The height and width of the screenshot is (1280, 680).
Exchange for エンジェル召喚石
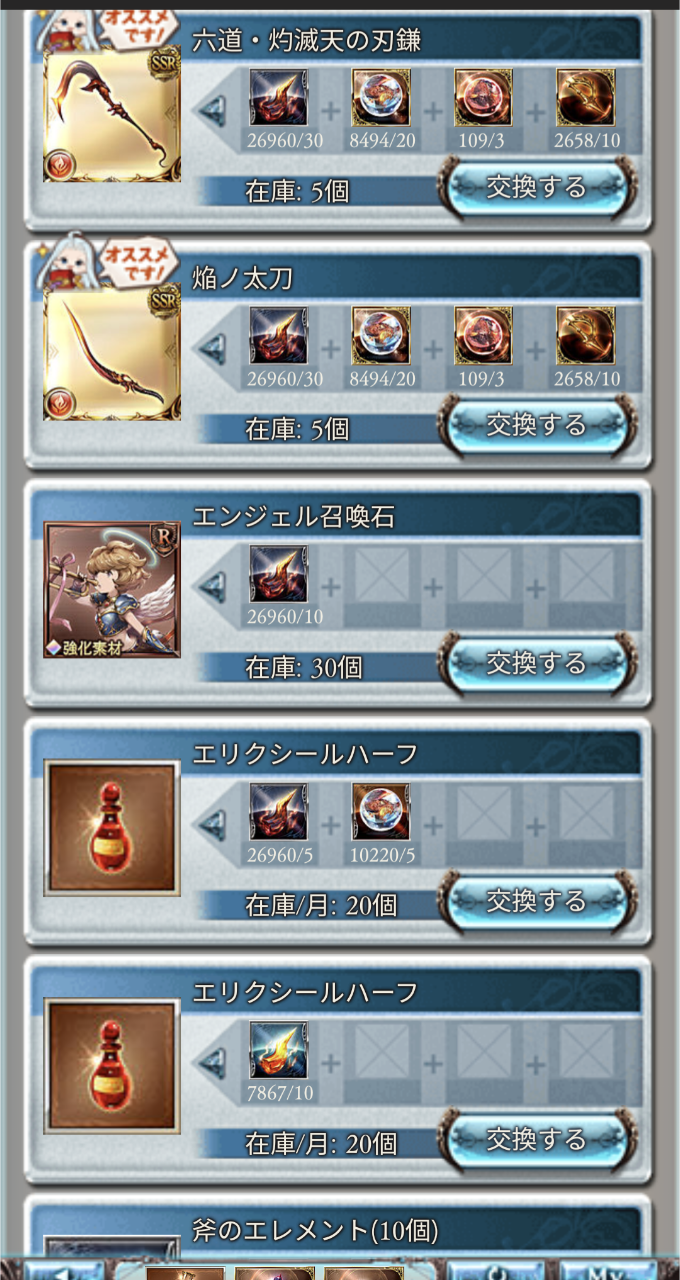(x=536, y=664)
